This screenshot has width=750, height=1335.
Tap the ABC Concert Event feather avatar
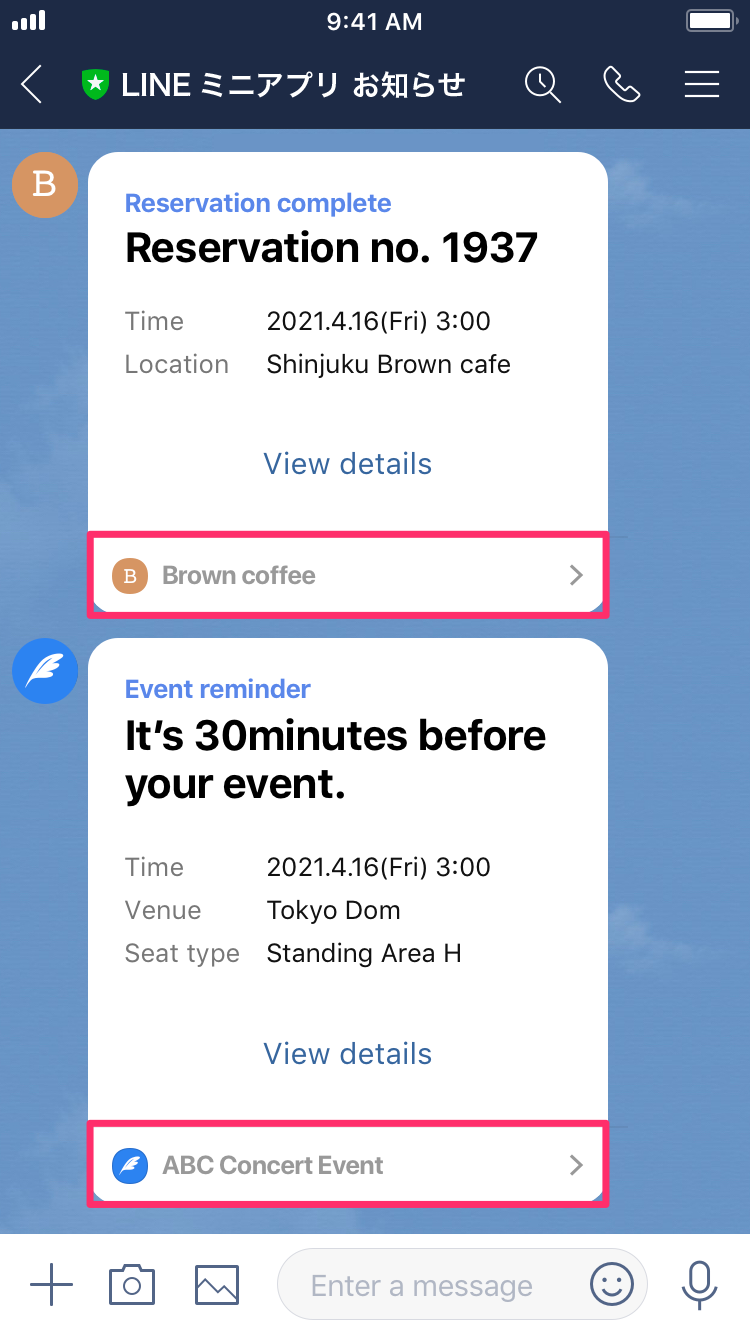point(44,671)
